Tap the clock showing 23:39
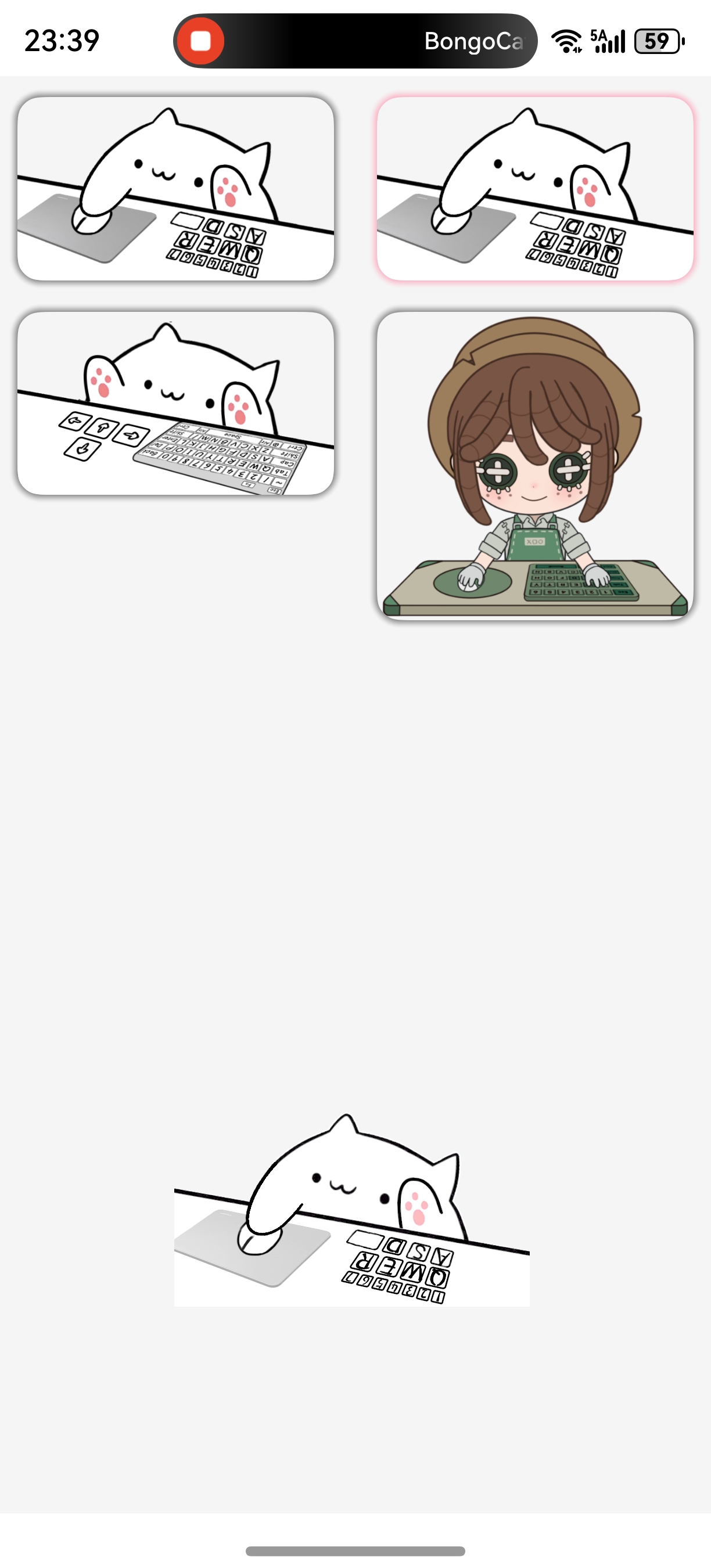The height and width of the screenshot is (1568, 711). [x=60, y=39]
